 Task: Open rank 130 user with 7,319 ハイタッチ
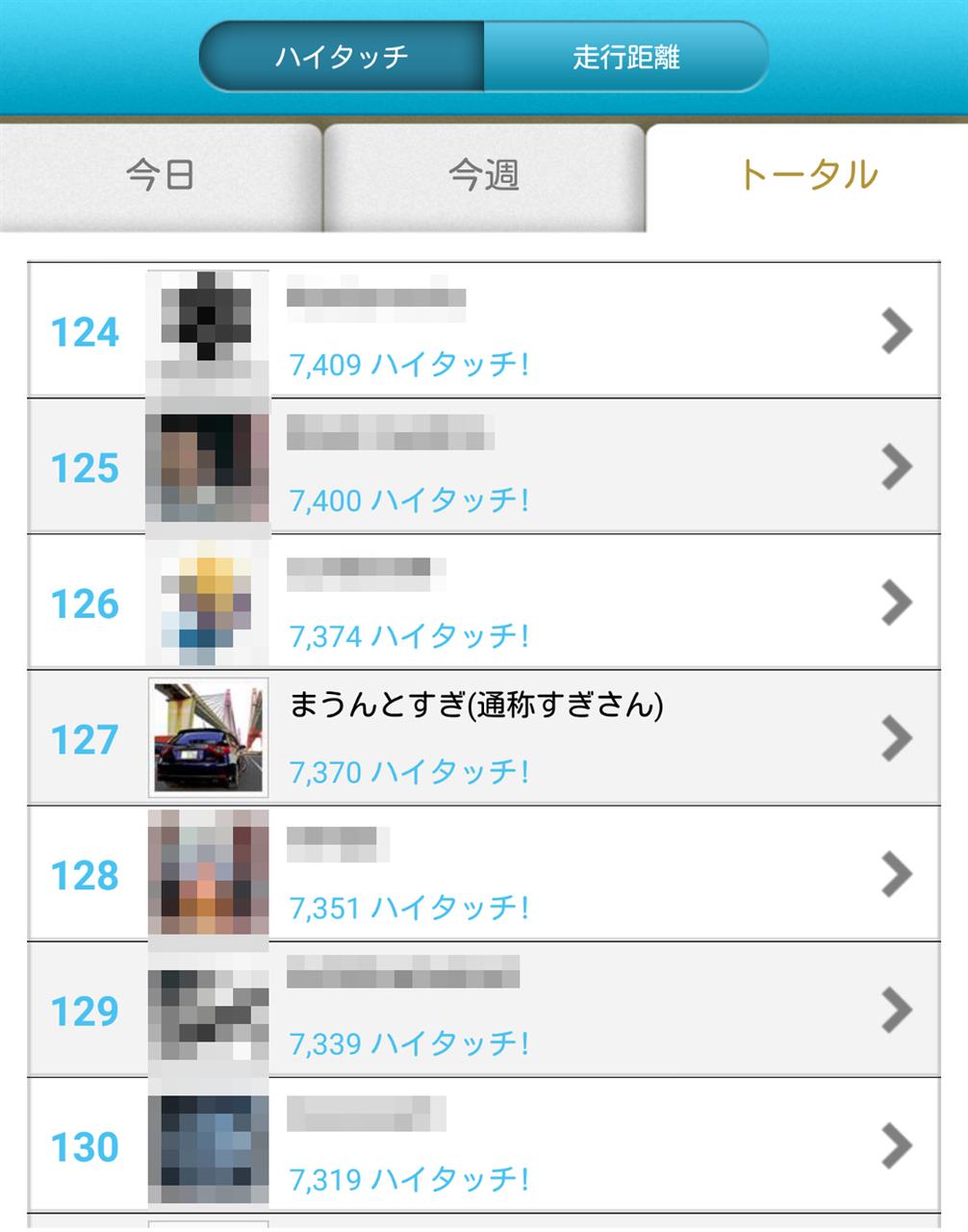(x=483, y=1144)
